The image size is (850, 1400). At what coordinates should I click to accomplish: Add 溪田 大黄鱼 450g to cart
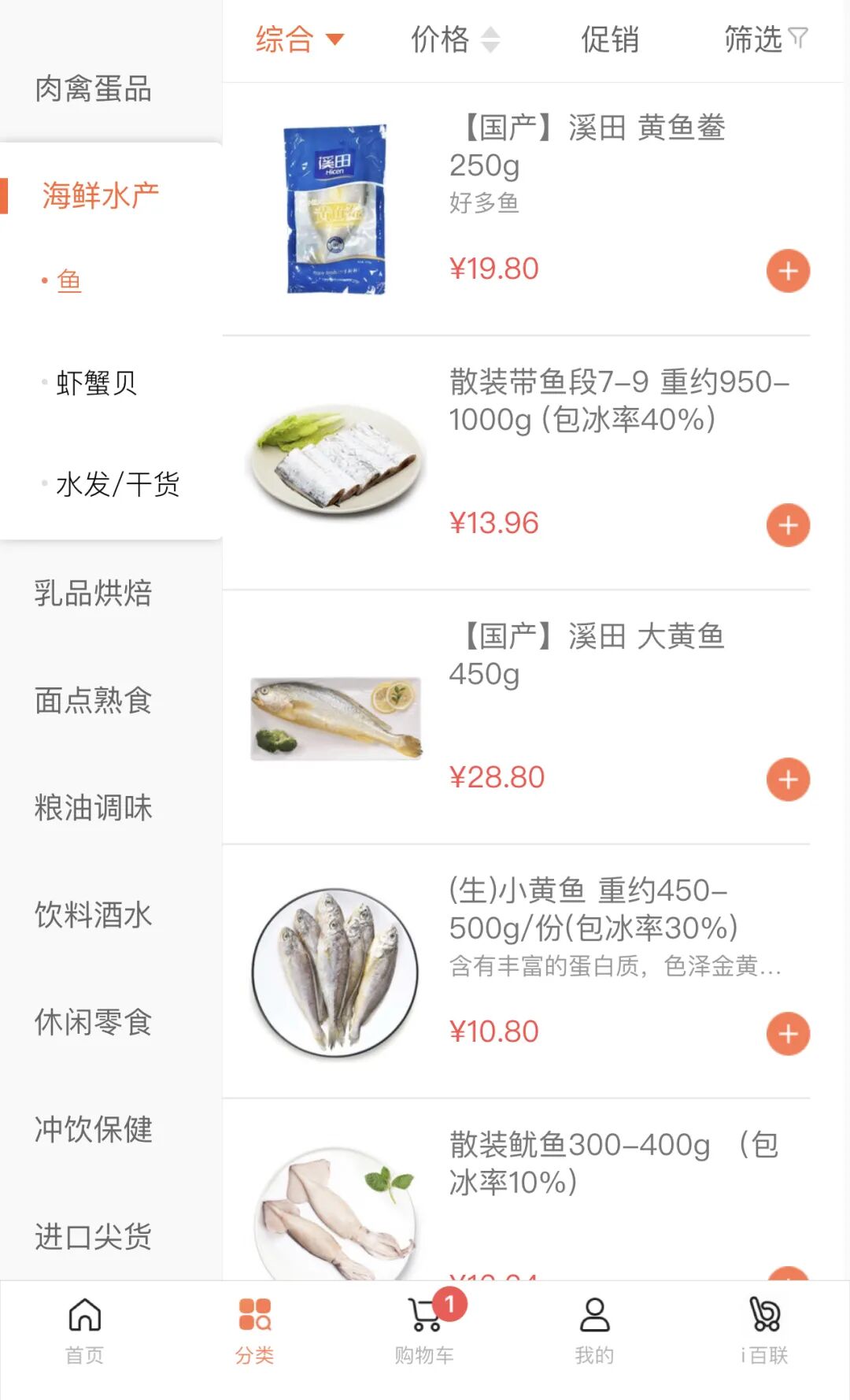[788, 780]
